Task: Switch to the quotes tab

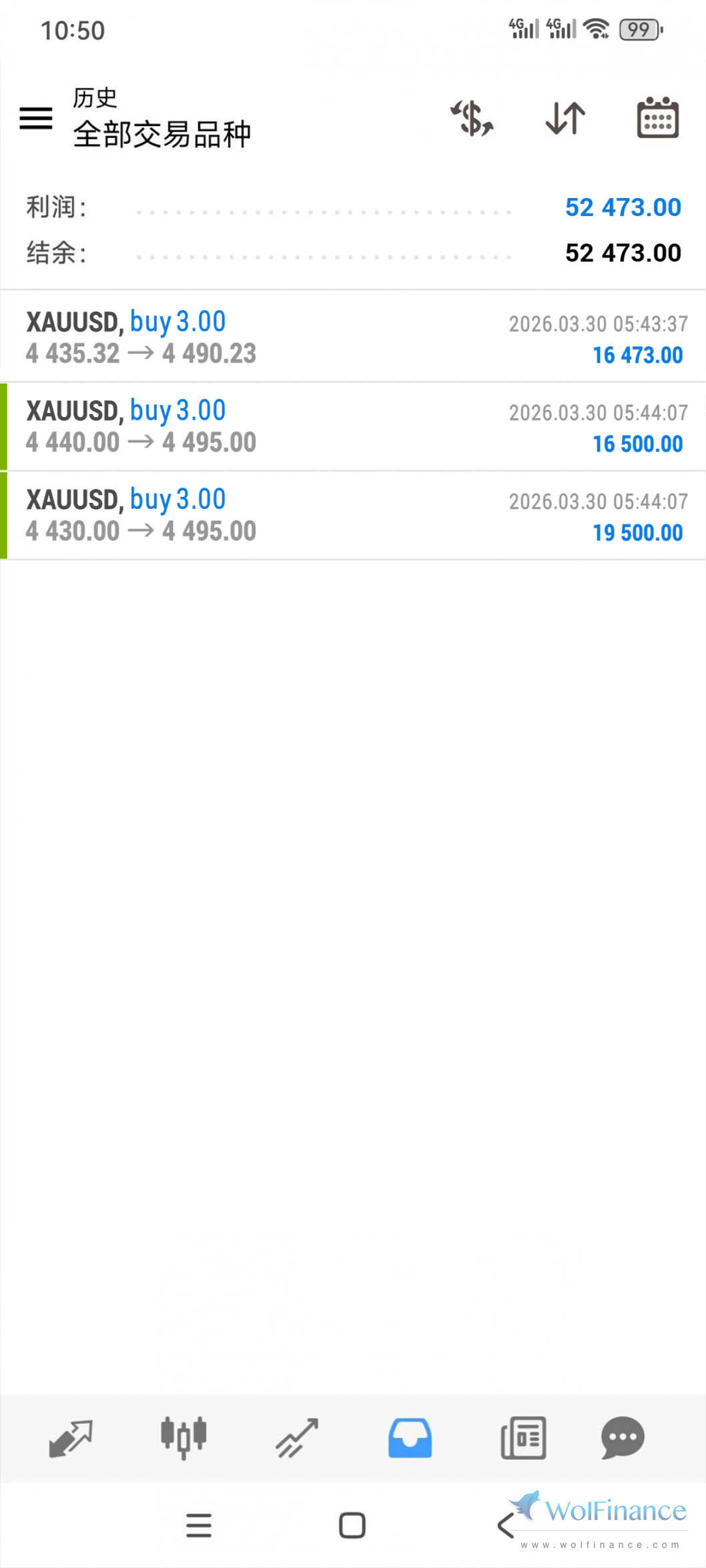Action: 70,1438
